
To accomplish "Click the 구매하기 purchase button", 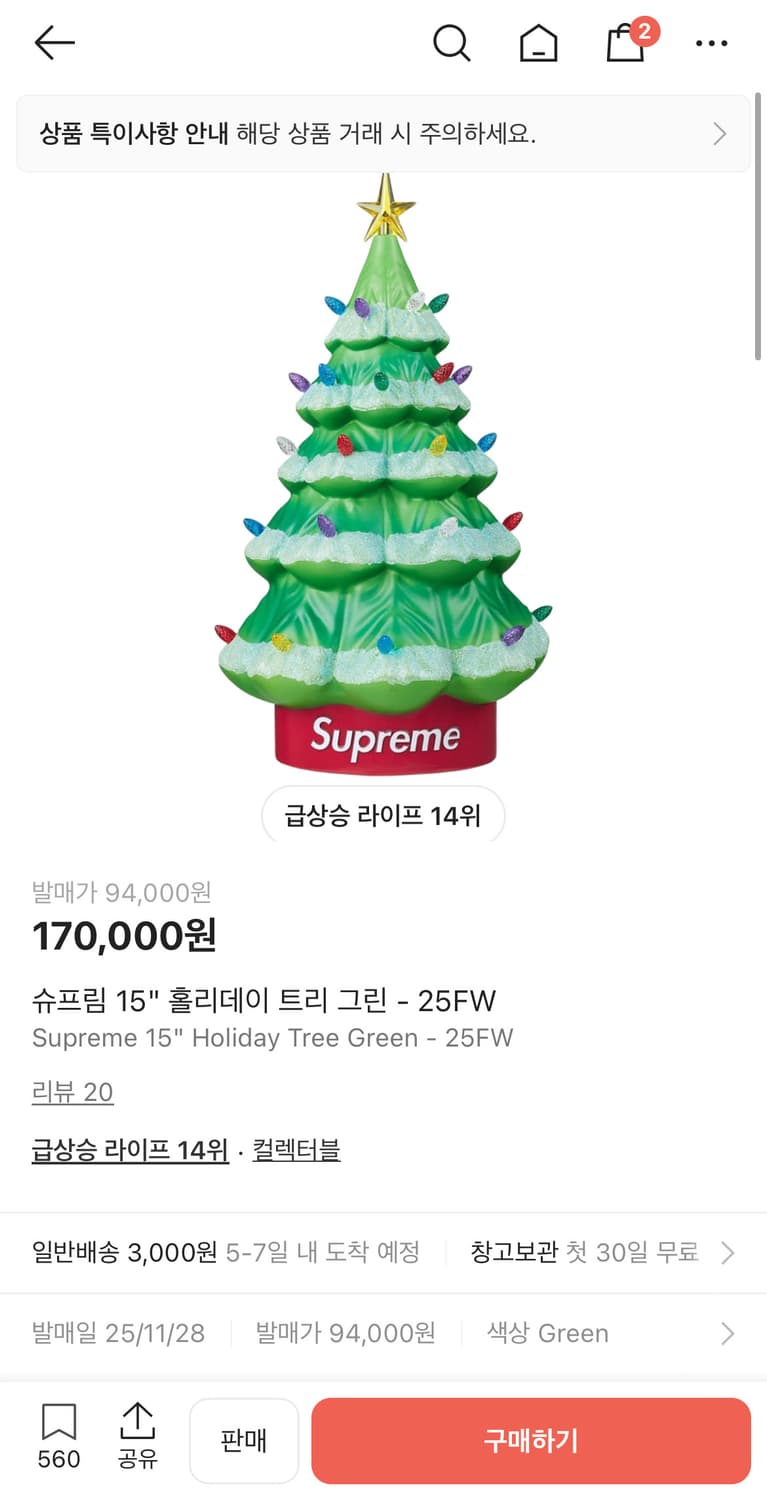I will tap(531, 1440).
